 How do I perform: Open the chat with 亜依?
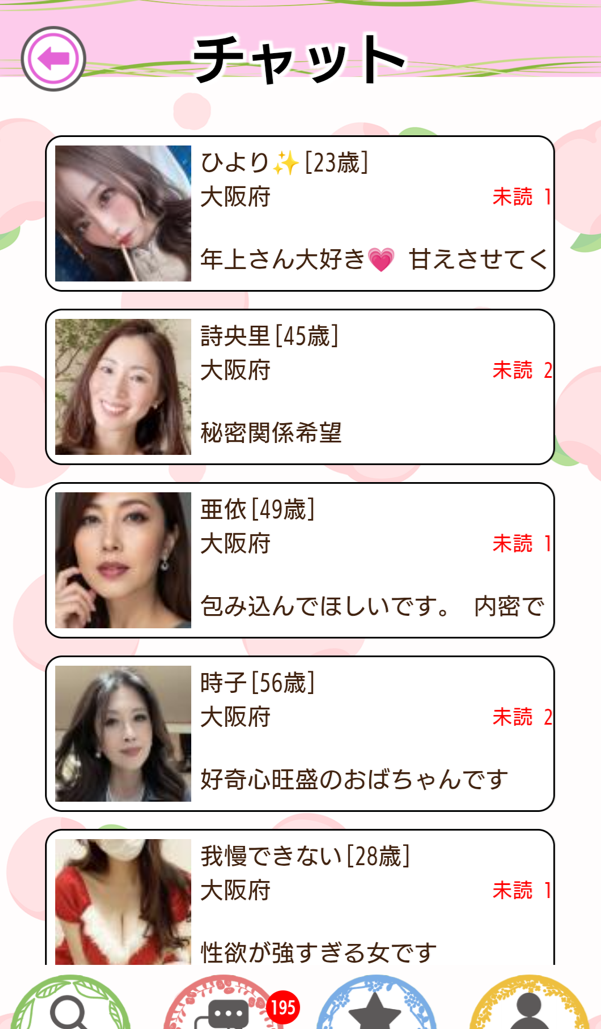point(300,560)
